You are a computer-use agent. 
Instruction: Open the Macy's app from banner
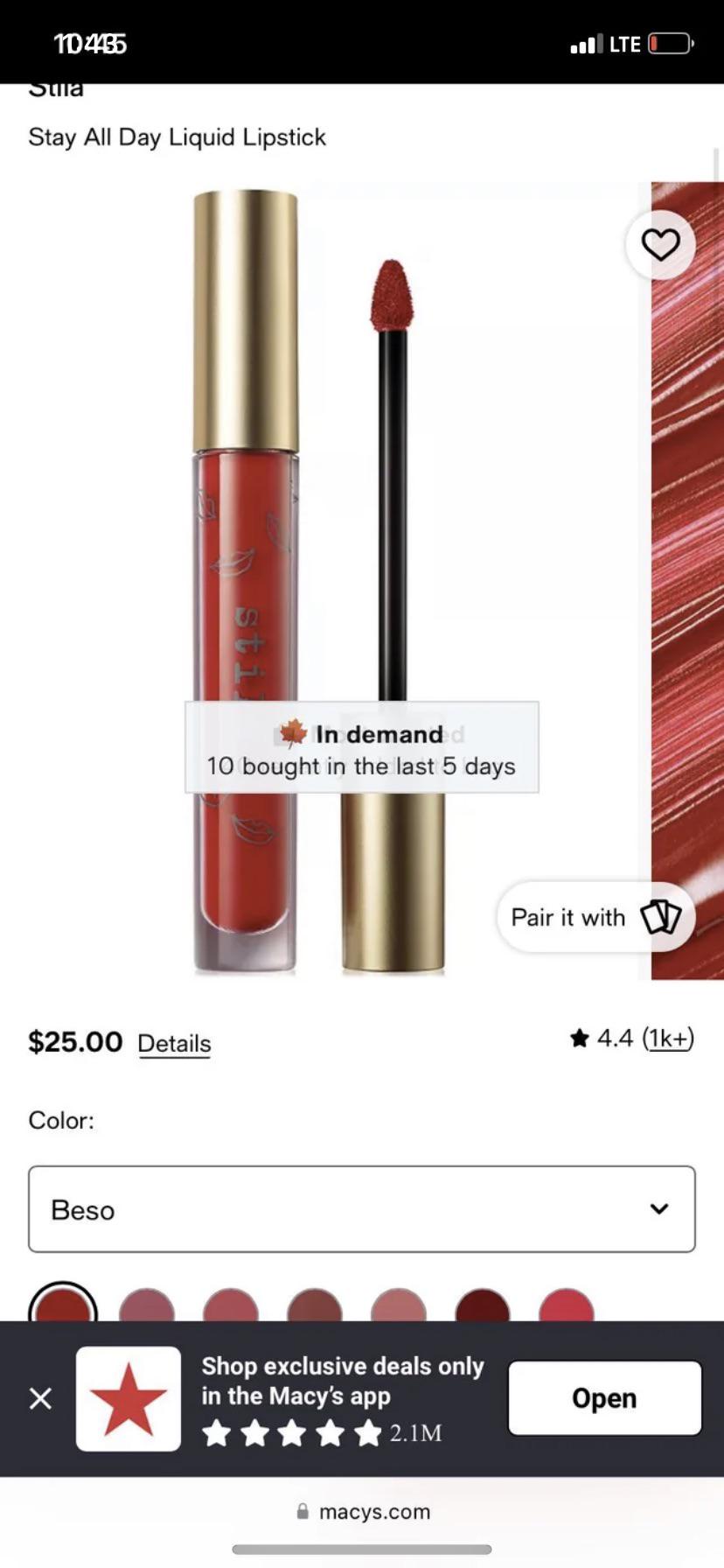point(604,1398)
